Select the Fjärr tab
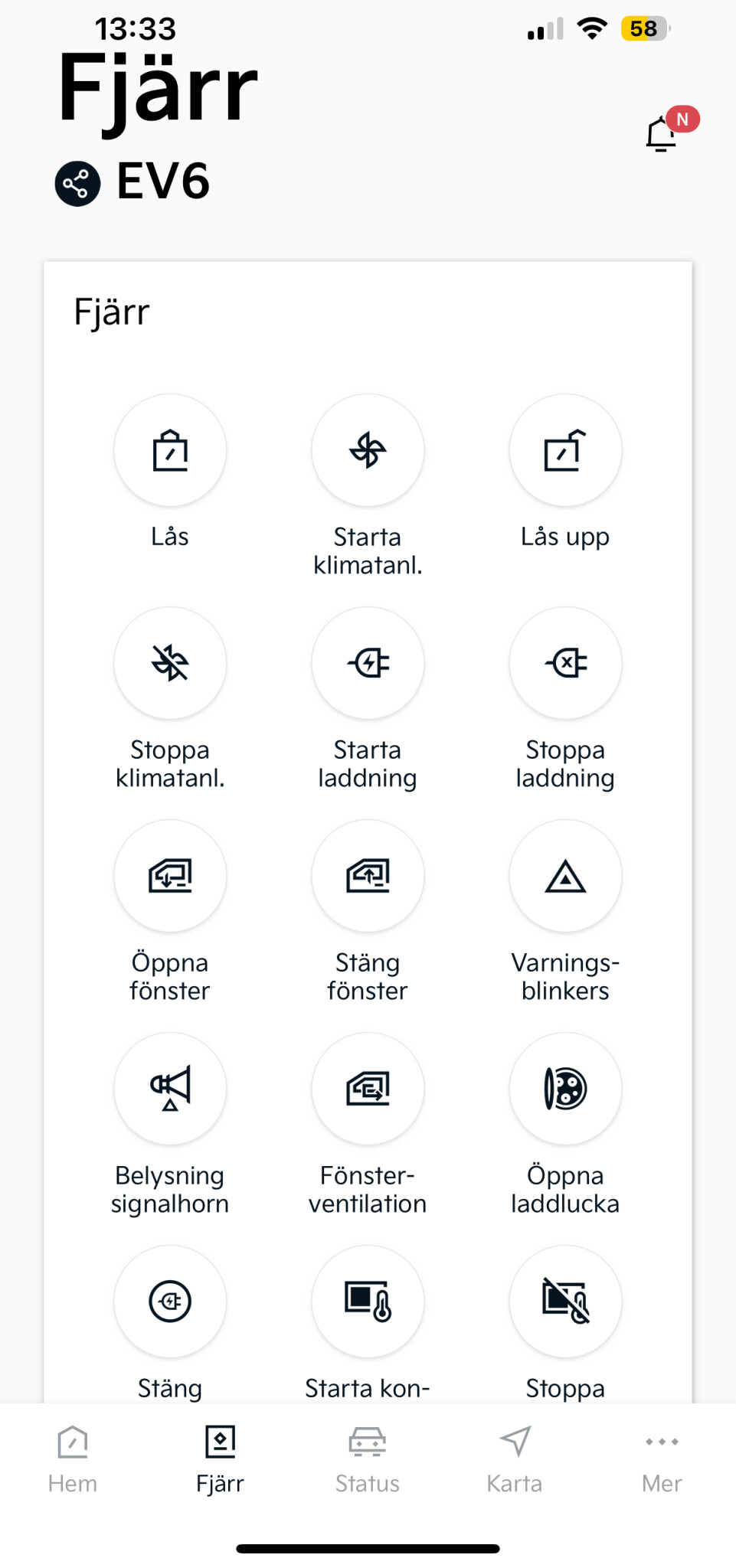The image size is (736, 1568). tap(220, 1460)
